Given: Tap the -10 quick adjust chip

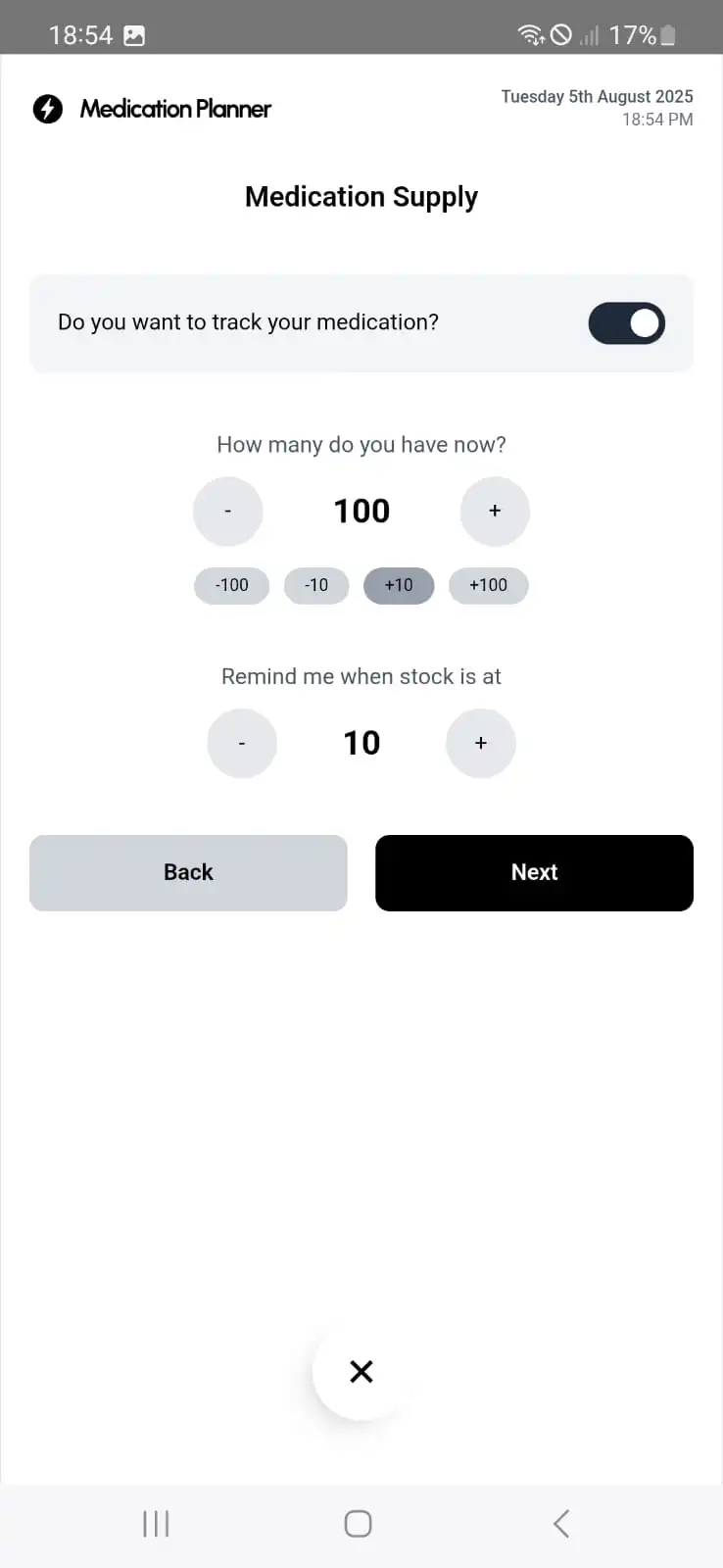Looking at the screenshot, I should point(316,586).
